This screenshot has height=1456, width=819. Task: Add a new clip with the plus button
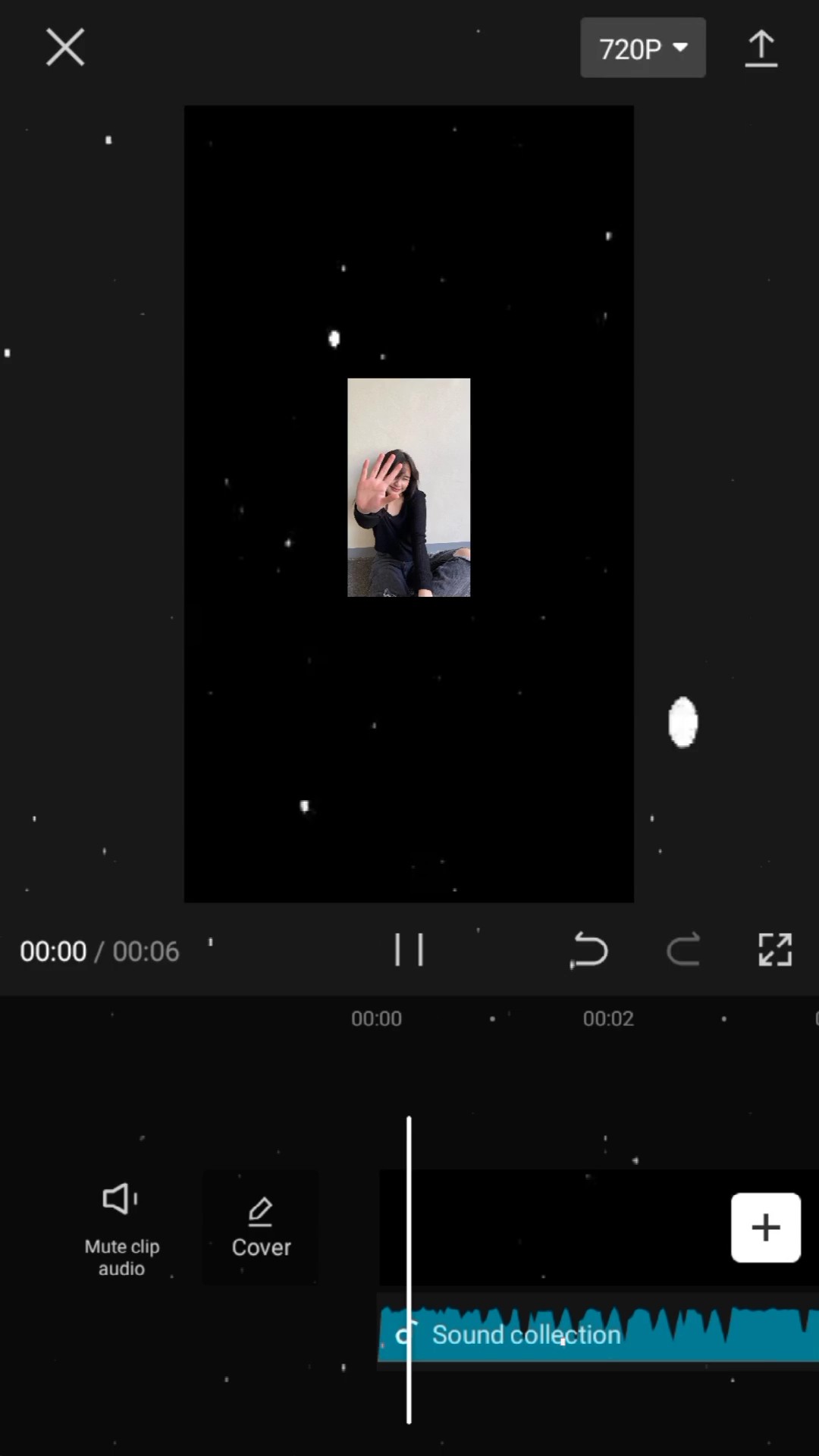pos(765,1228)
